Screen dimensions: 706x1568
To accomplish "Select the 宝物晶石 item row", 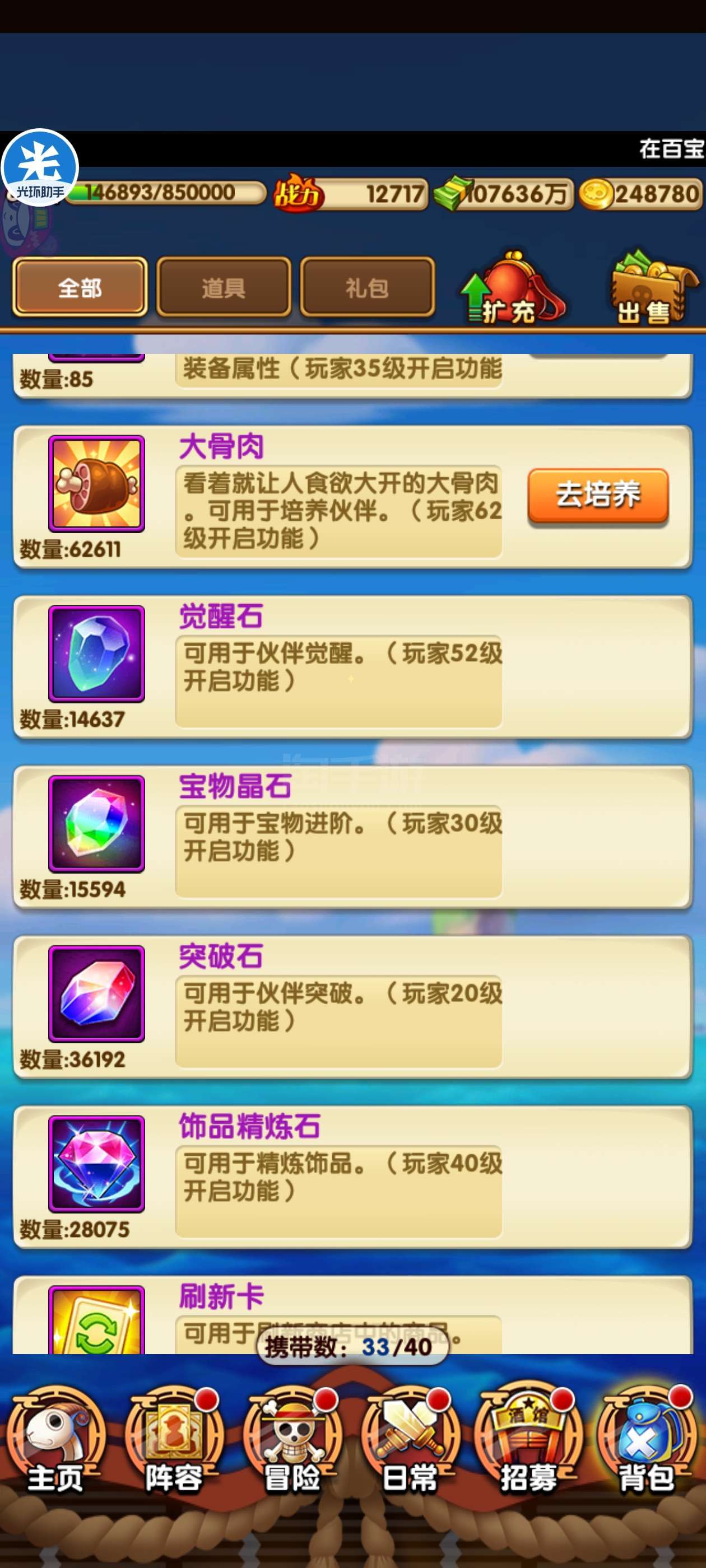I will tap(352, 837).
